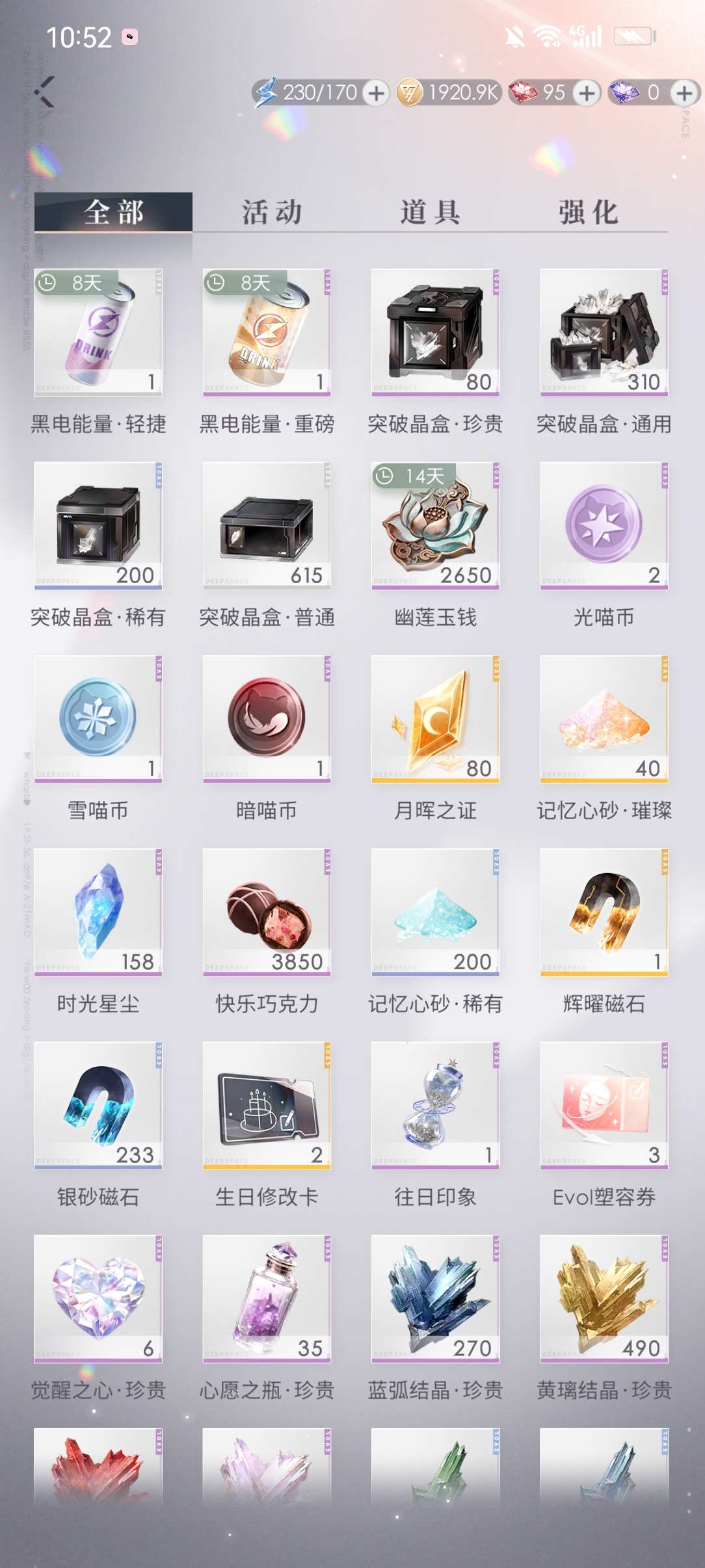Select the 辉曜磁石 item

tap(604, 911)
